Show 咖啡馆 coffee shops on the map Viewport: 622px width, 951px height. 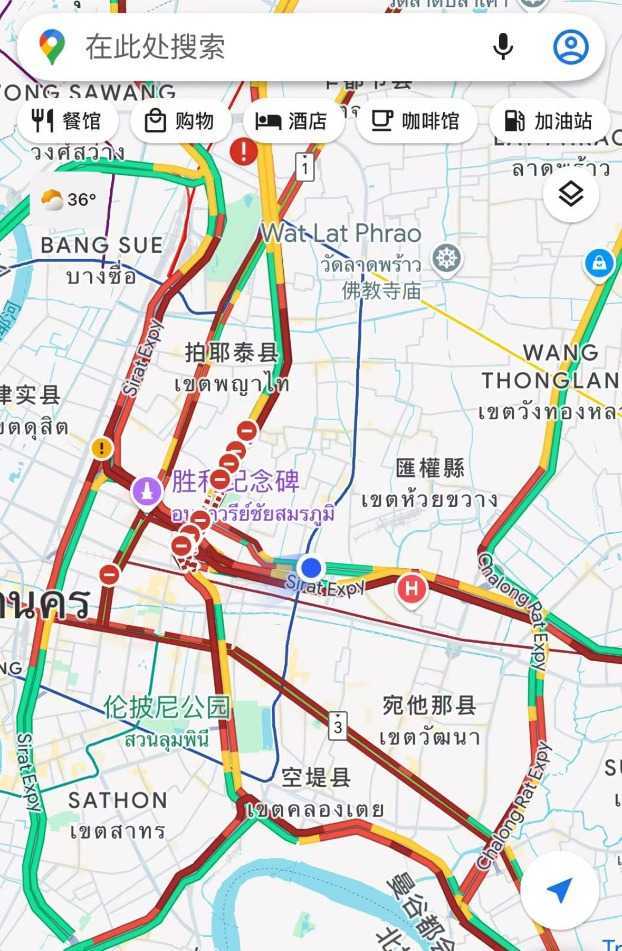click(x=416, y=121)
